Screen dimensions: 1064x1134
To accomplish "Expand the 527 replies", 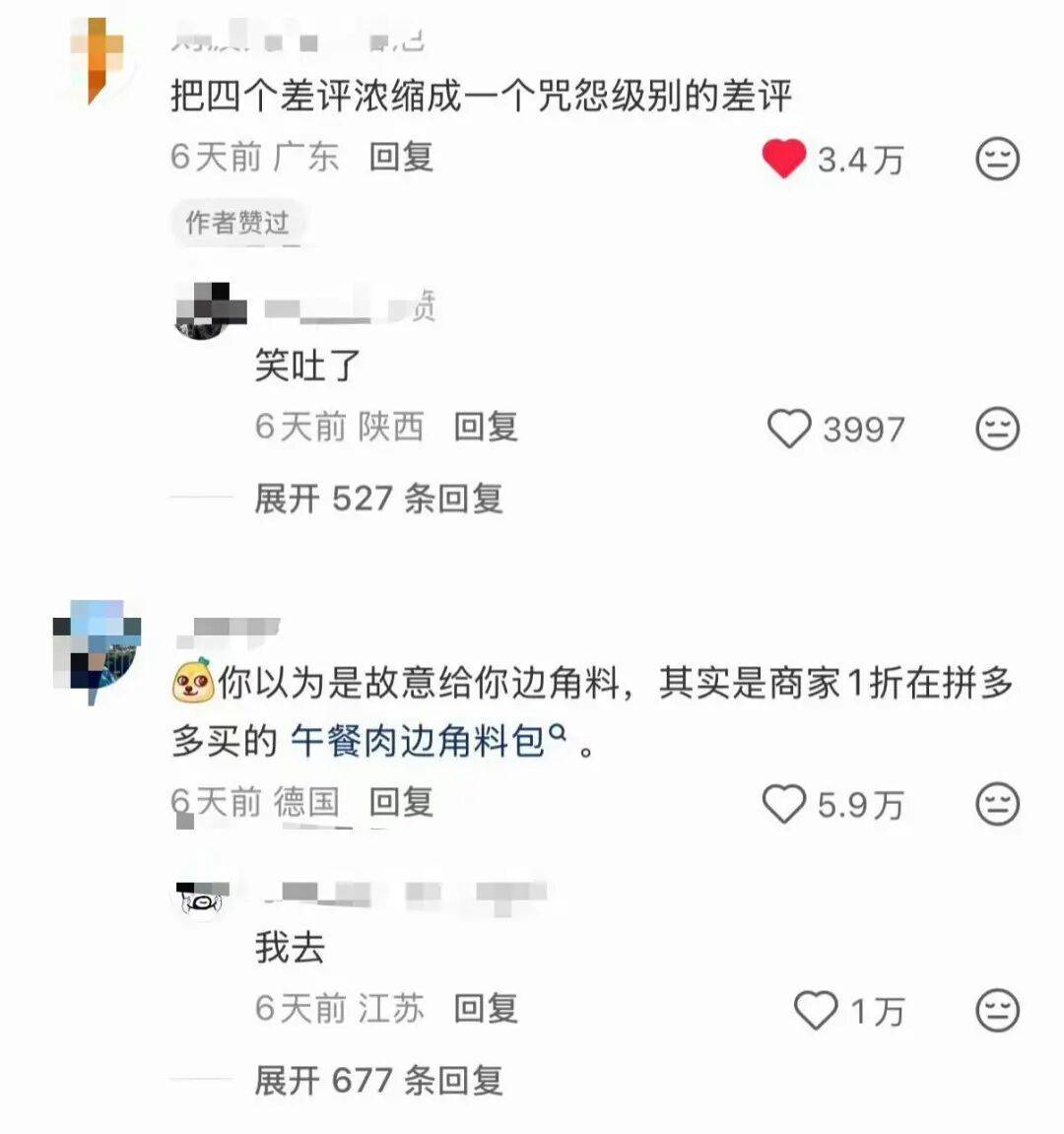I will tap(378, 499).
